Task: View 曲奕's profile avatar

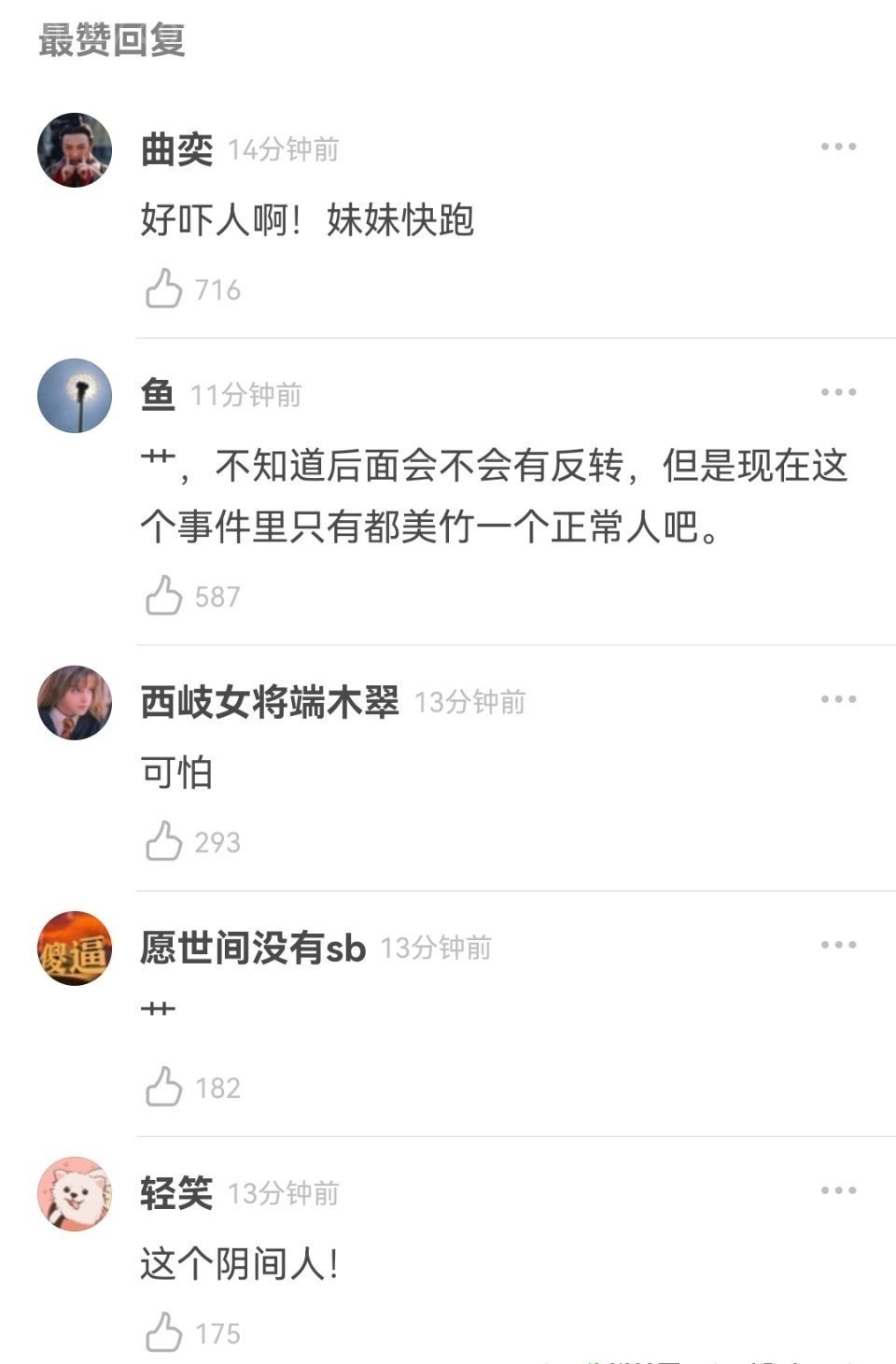Action: [x=75, y=149]
